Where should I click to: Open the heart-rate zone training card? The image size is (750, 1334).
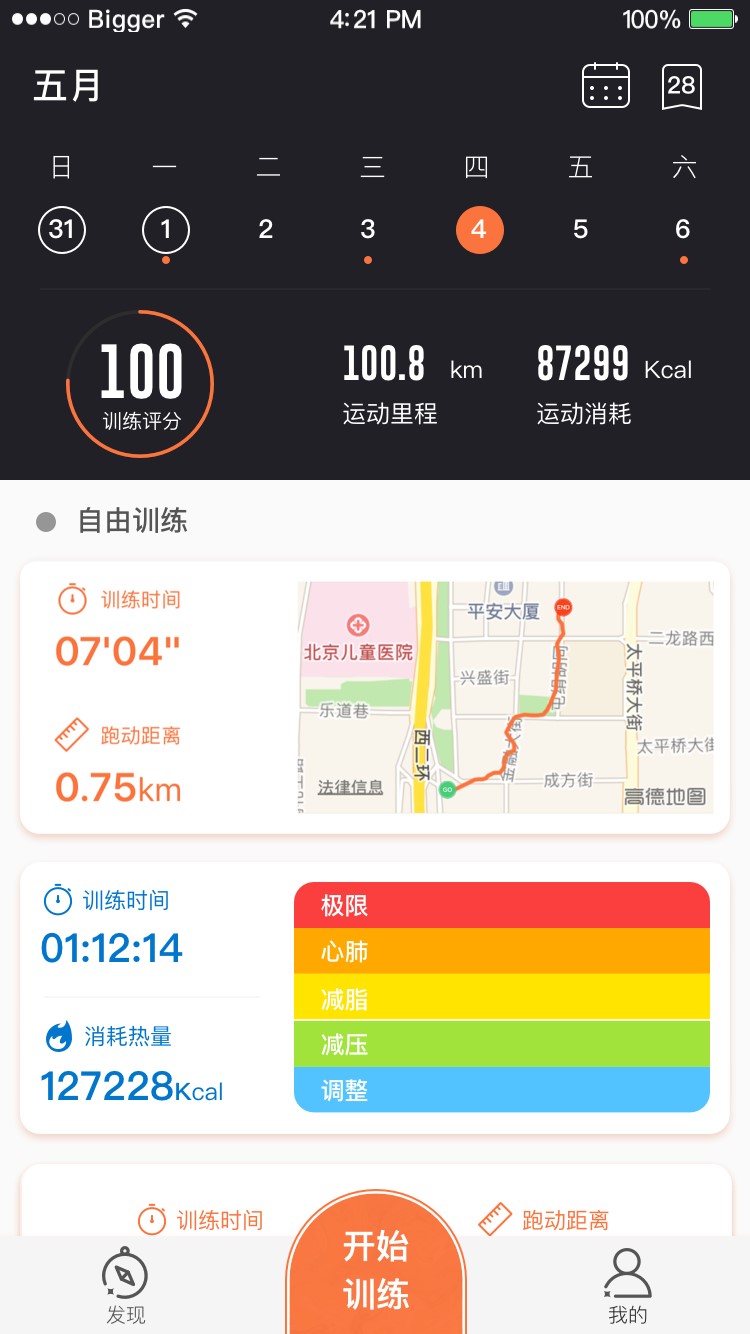(374, 997)
